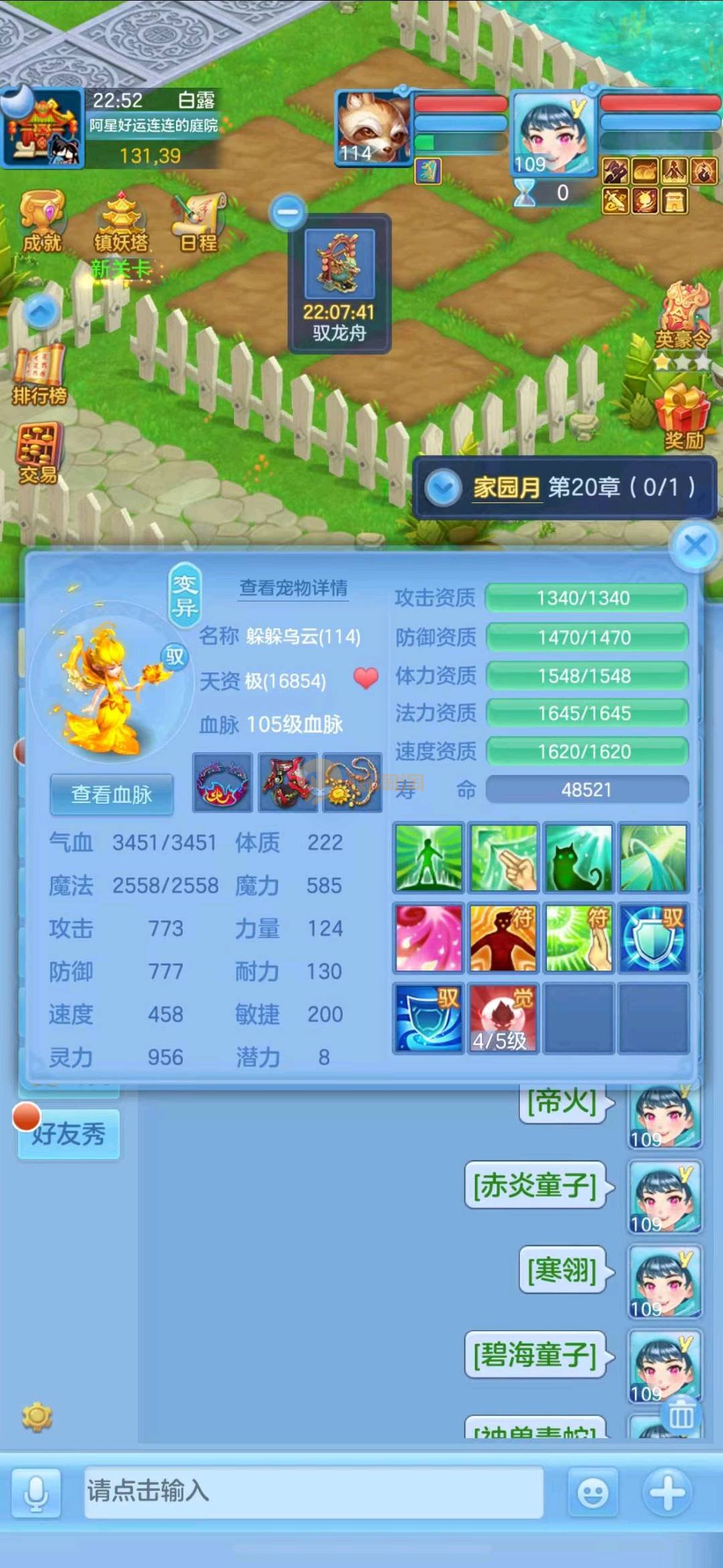Image resolution: width=723 pixels, height=1568 pixels.
Task: Open chat settings gear
Action: 37,1417
